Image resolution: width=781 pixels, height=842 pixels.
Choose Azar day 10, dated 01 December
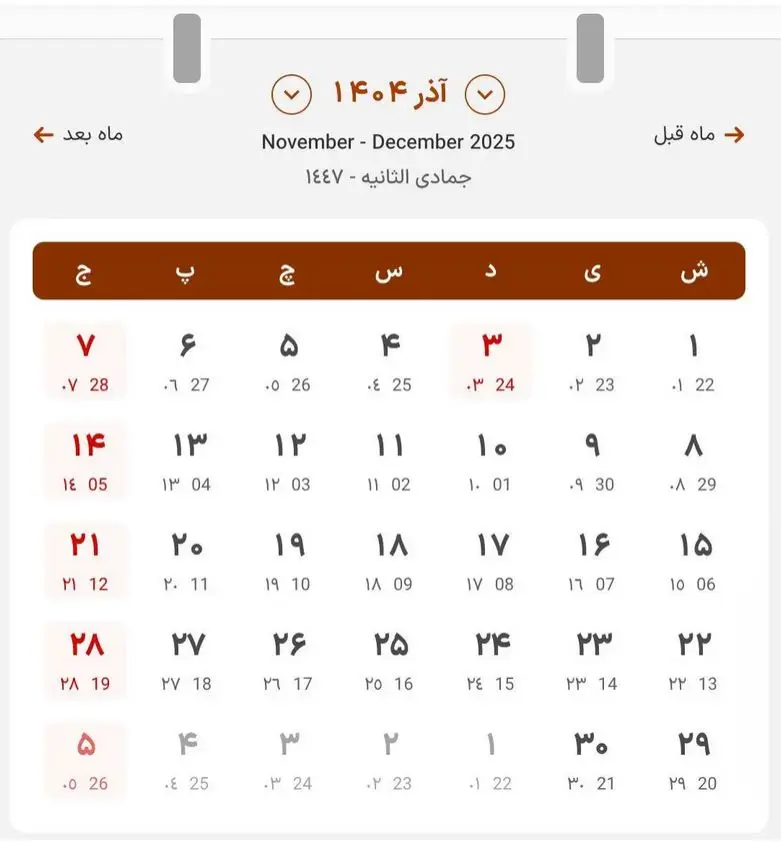491,461
